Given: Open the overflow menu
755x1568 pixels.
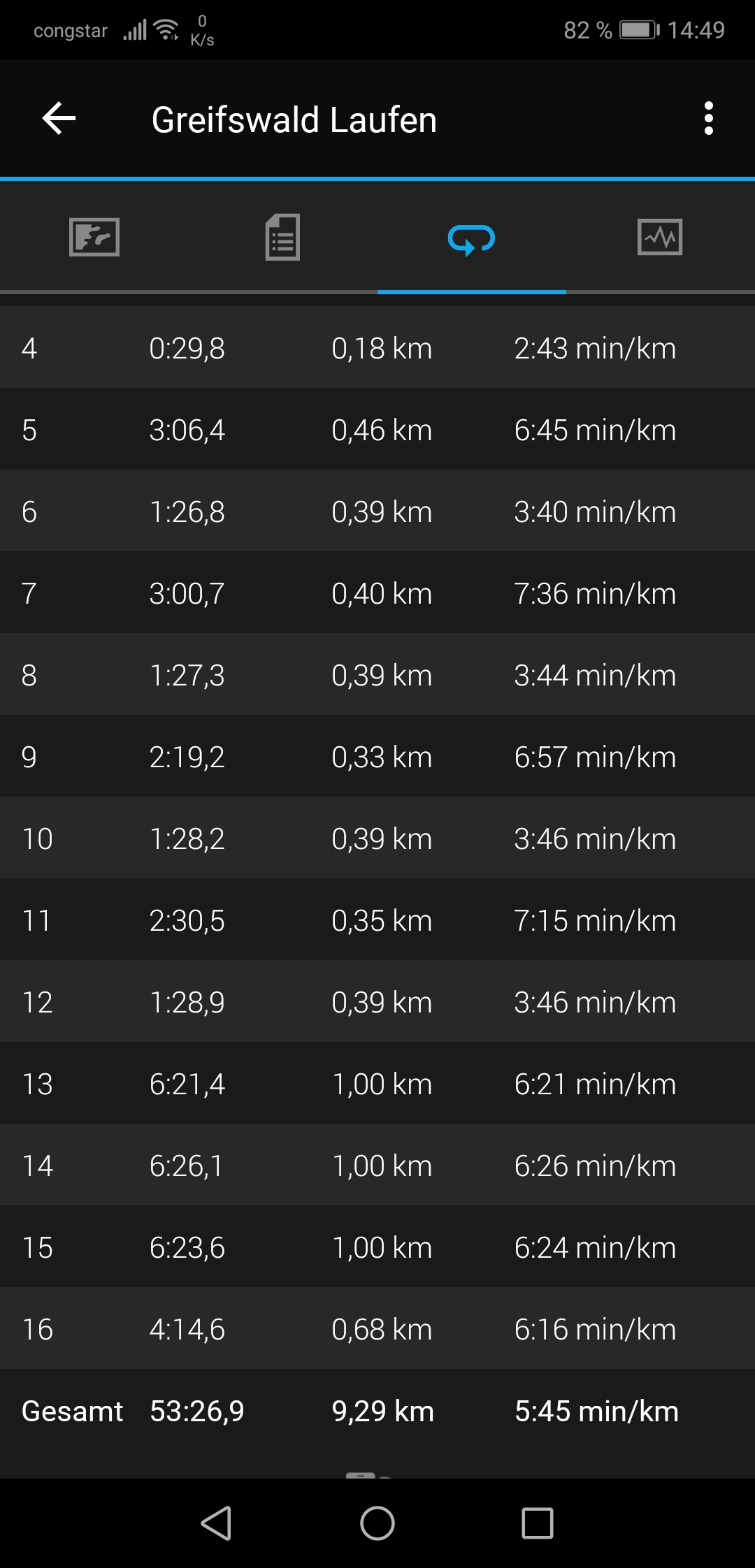Looking at the screenshot, I should [x=708, y=119].
